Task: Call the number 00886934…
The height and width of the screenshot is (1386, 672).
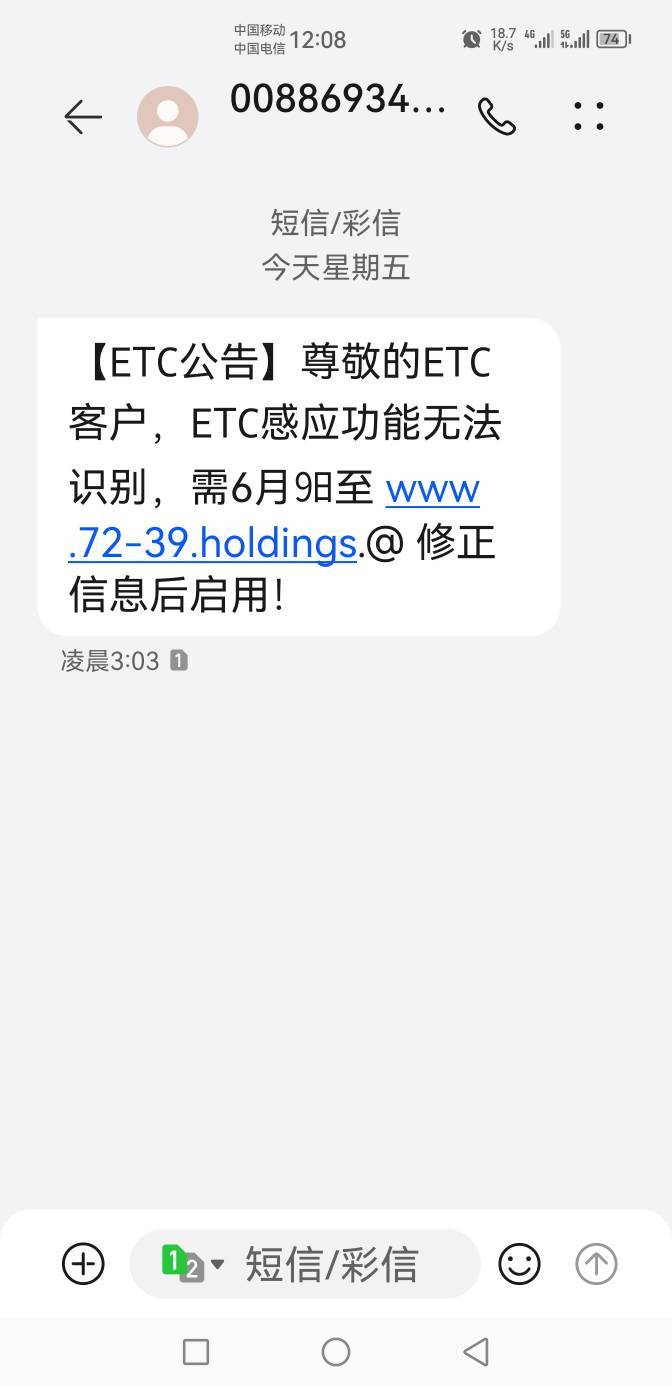Action: pos(496,117)
